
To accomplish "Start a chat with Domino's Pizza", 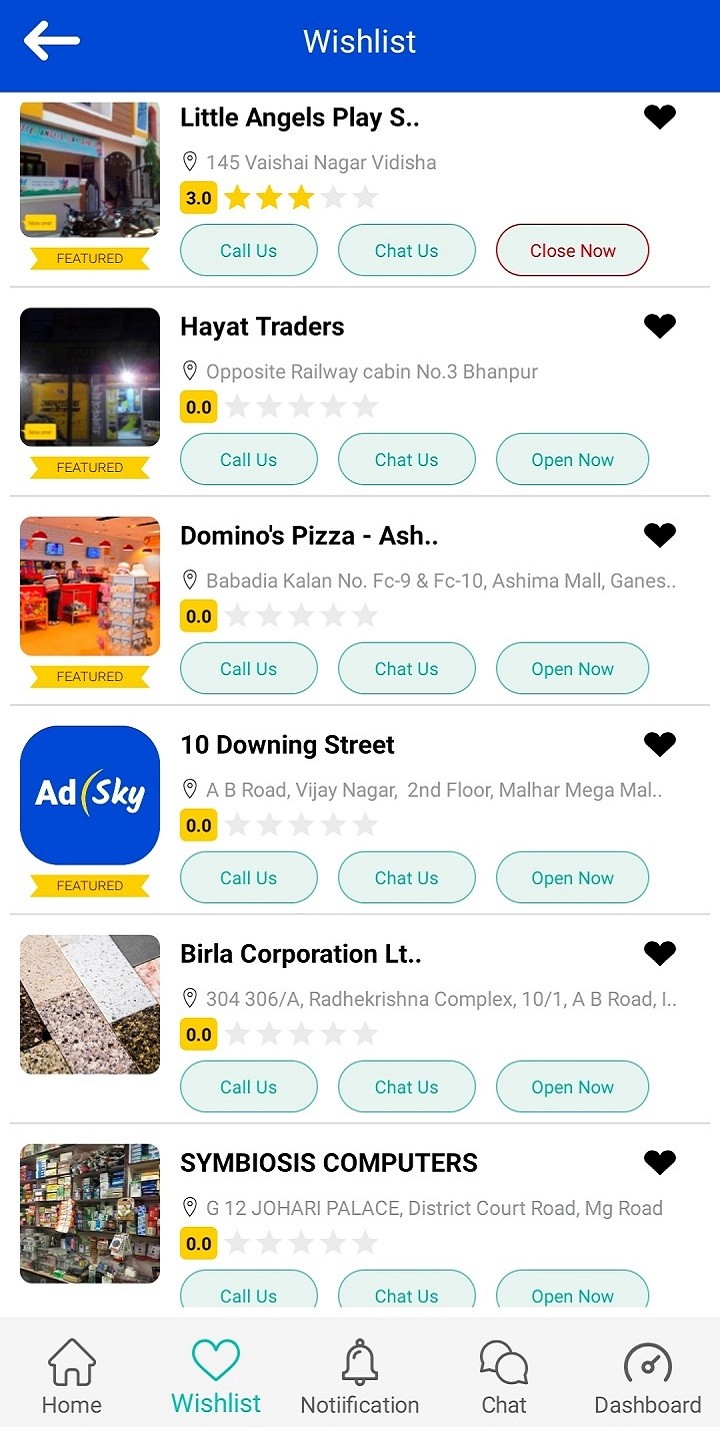I will click(407, 669).
